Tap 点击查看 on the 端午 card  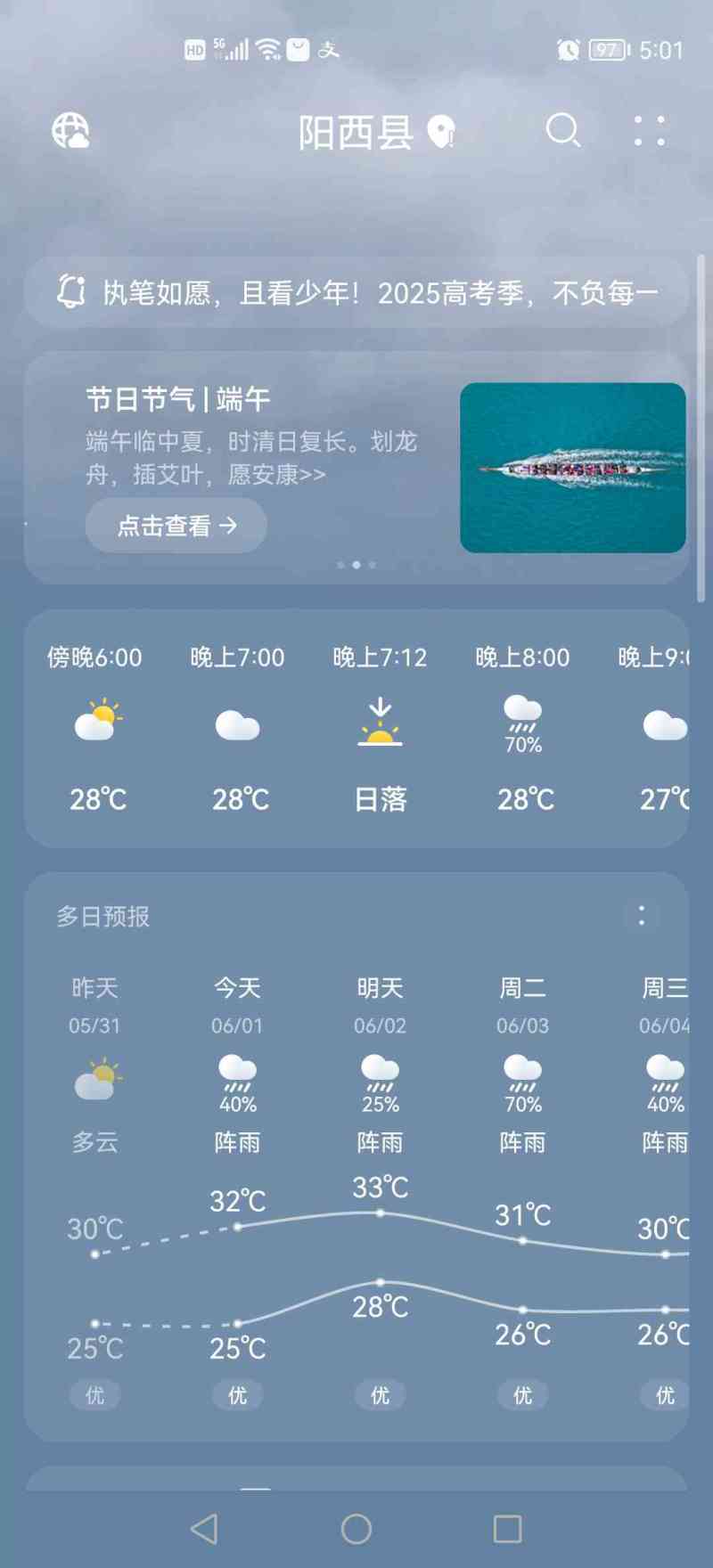[x=176, y=526]
